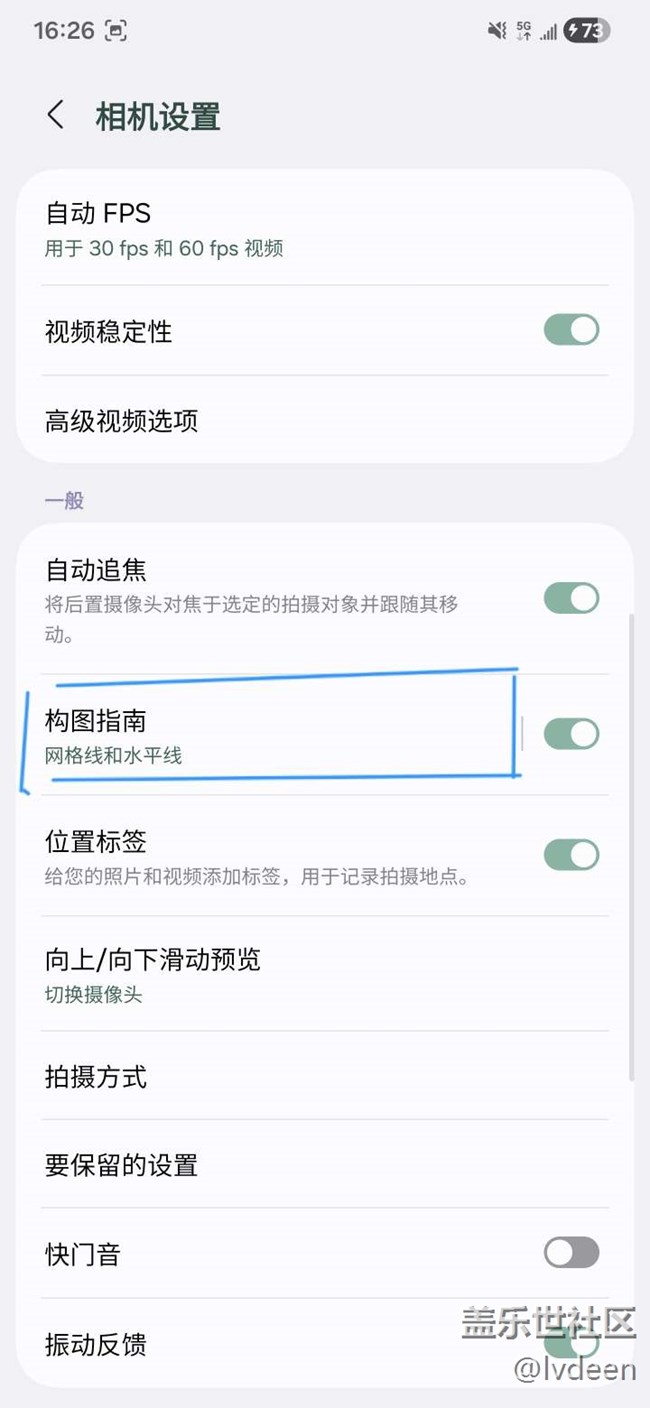650x1408 pixels.
Task: Turn off the 位置标签 switch
Action: (x=571, y=855)
